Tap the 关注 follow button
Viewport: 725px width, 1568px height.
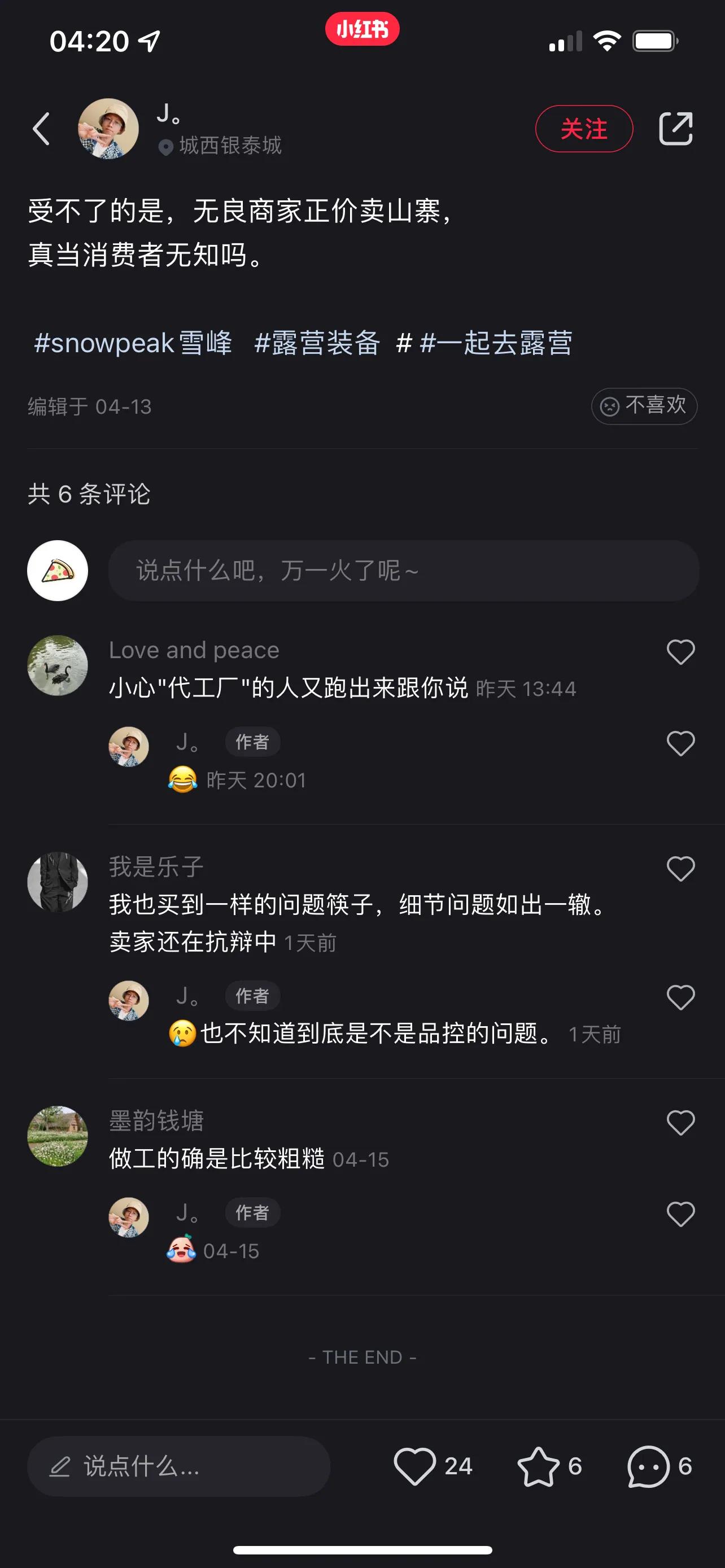pos(584,129)
